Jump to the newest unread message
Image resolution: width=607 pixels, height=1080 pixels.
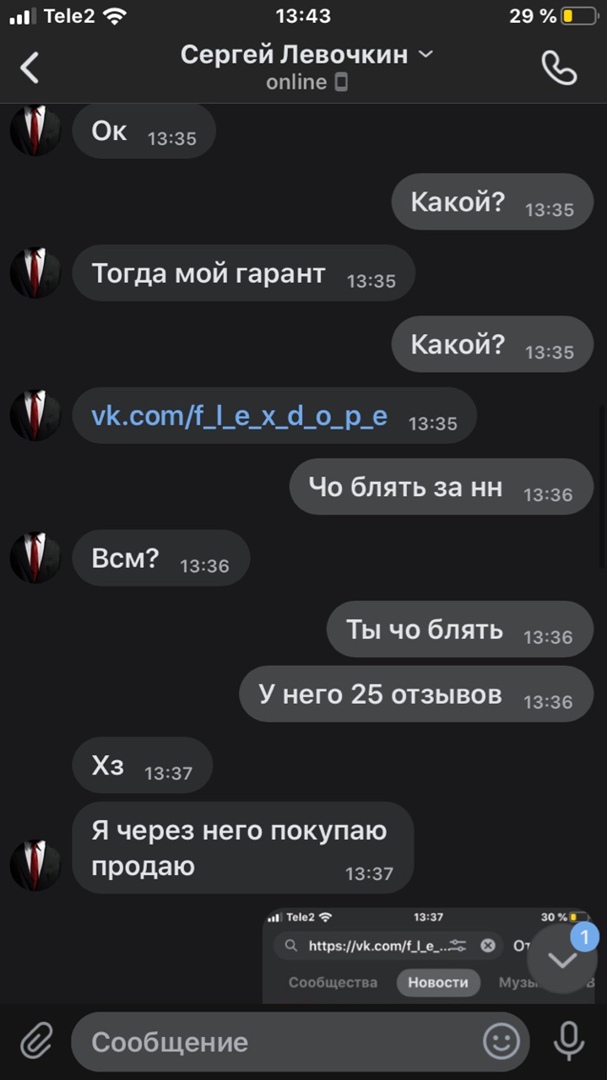563,959
